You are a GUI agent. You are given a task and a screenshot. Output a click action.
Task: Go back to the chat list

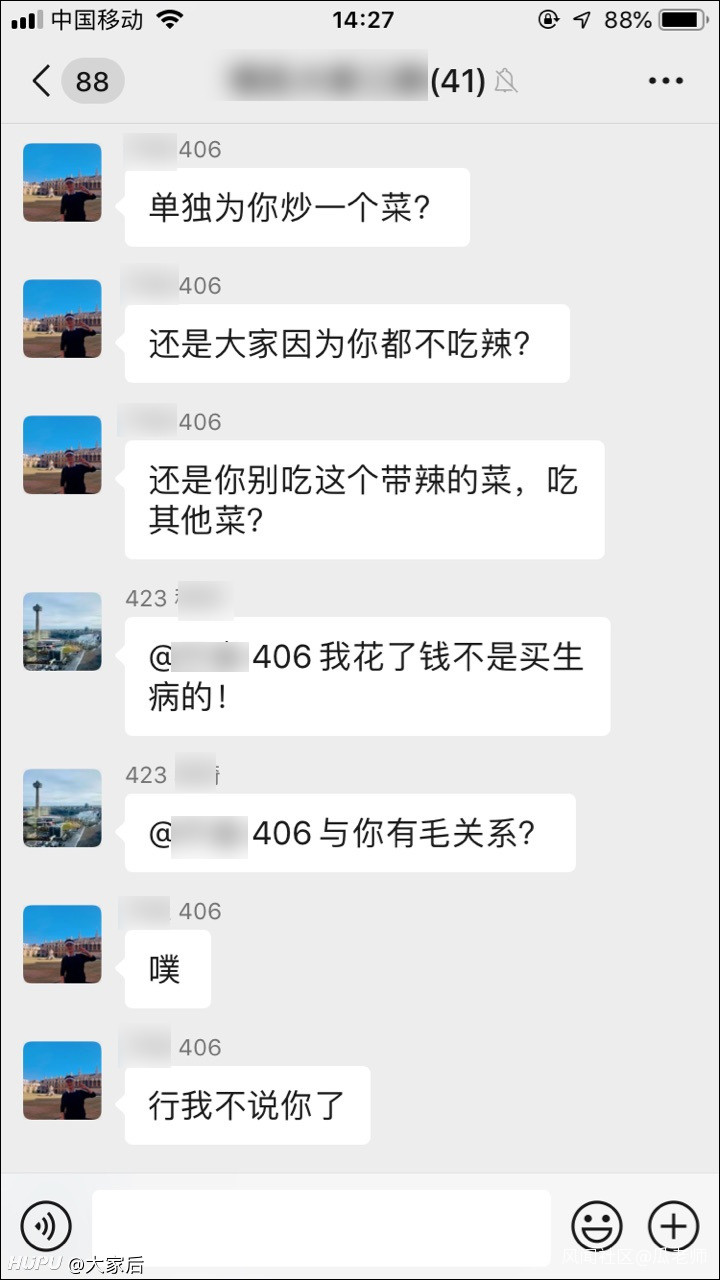[x=42, y=81]
